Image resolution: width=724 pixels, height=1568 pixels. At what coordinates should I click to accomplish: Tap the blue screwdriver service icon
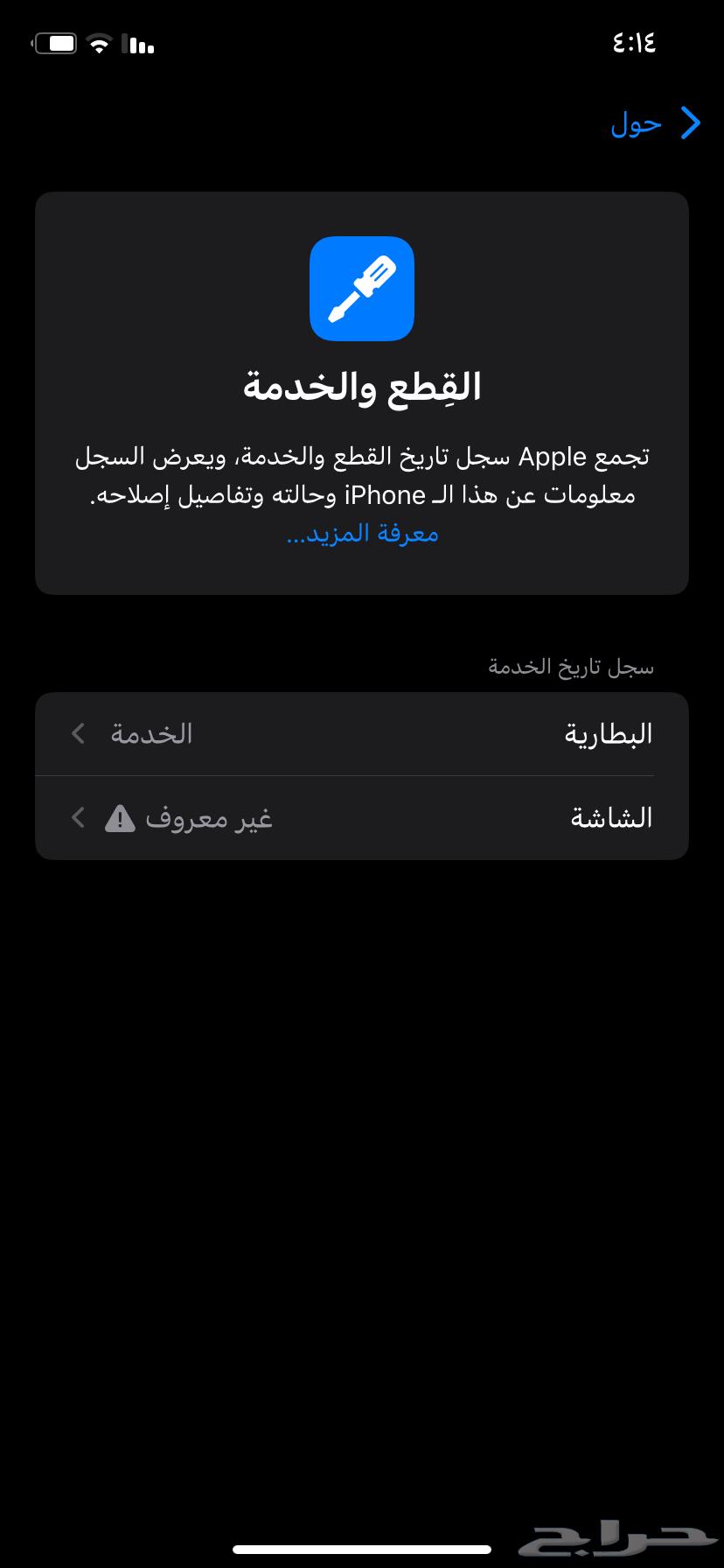tap(361, 289)
